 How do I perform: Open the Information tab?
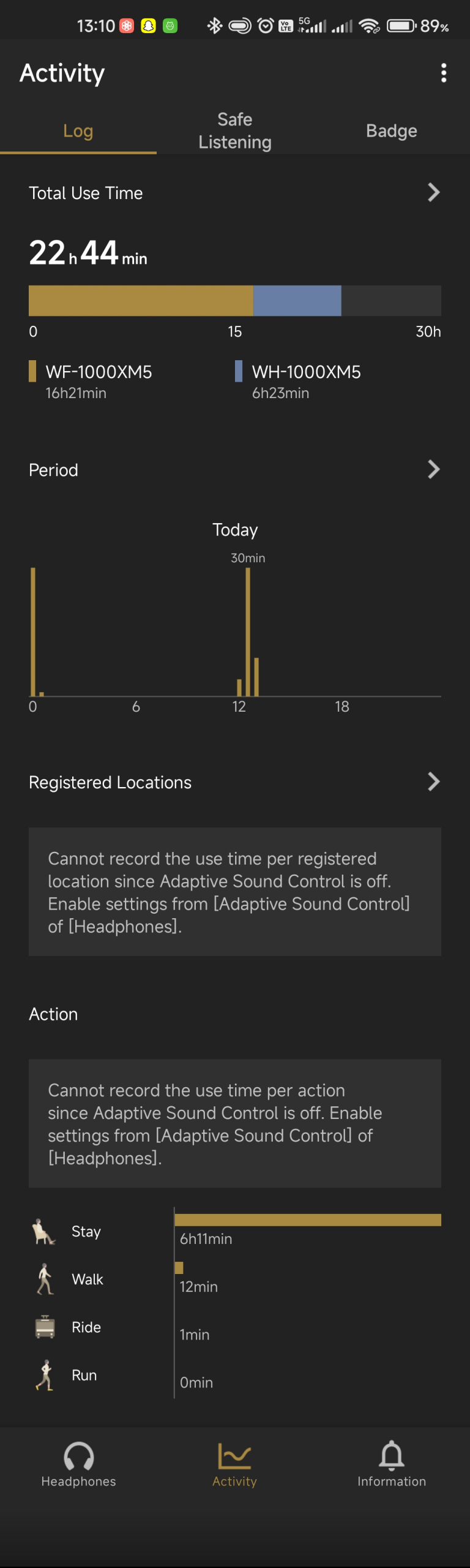(x=391, y=1464)
